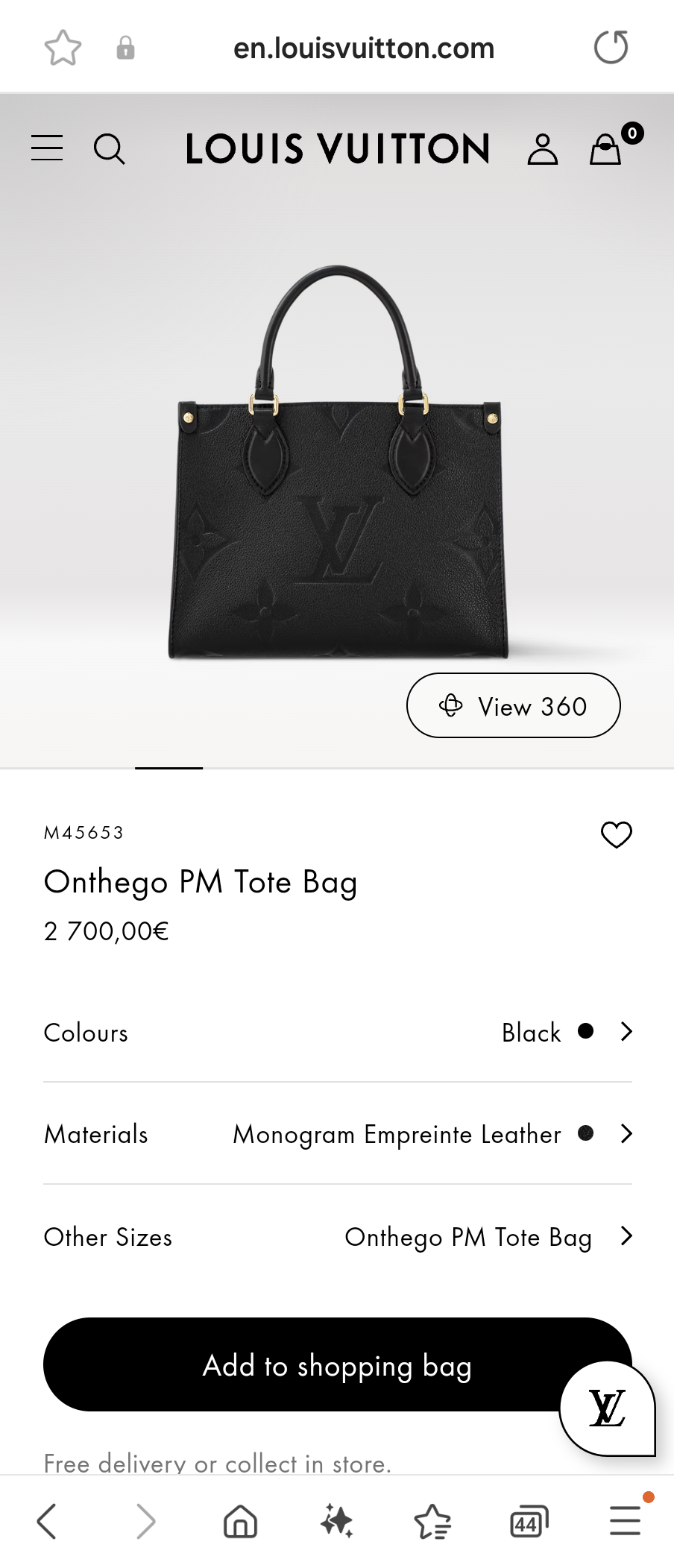Click the View 360 button
674x1568 pixels.
point(513,705)
